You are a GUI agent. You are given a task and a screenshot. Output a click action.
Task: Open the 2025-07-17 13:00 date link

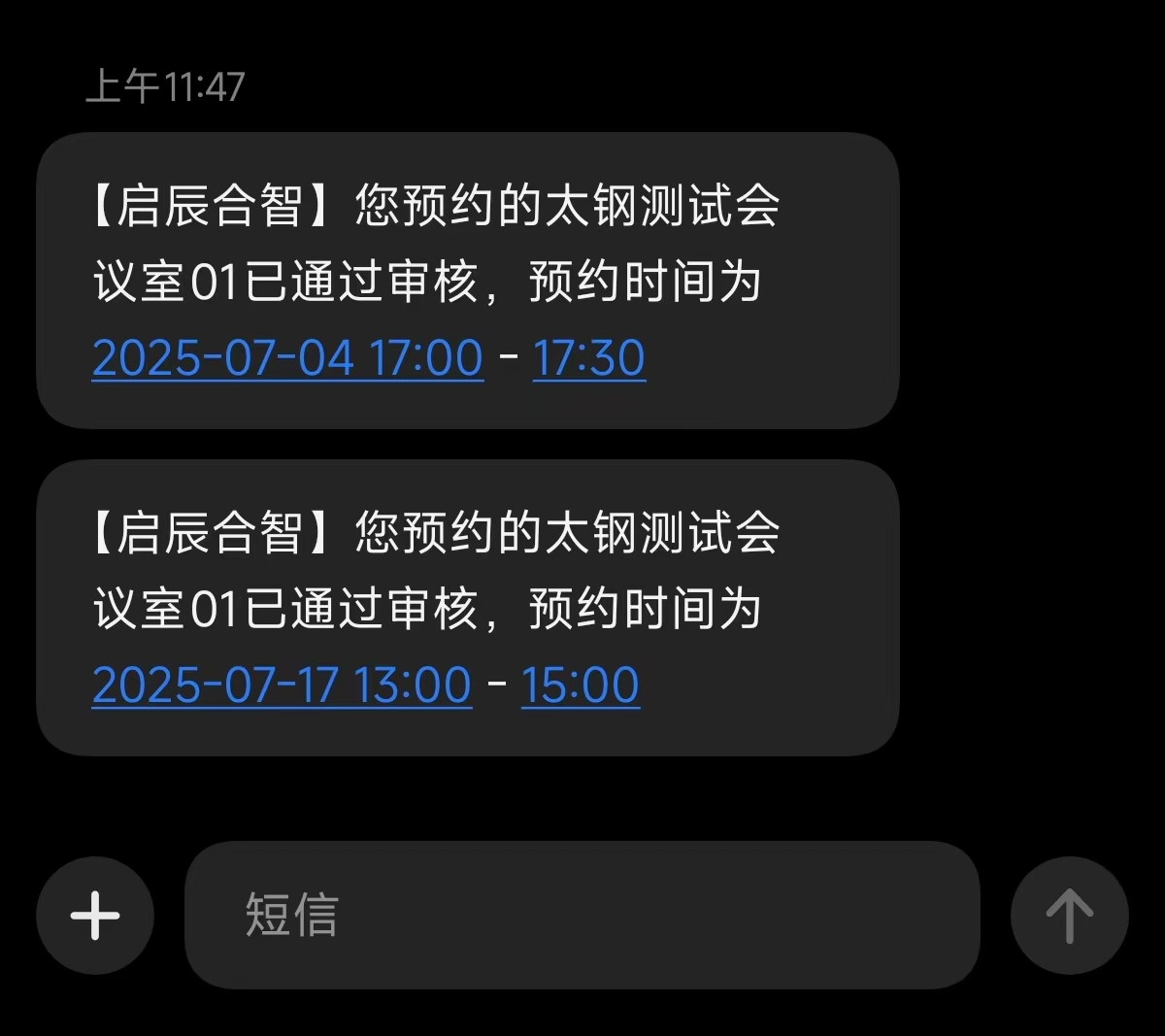tap(282, 685)
